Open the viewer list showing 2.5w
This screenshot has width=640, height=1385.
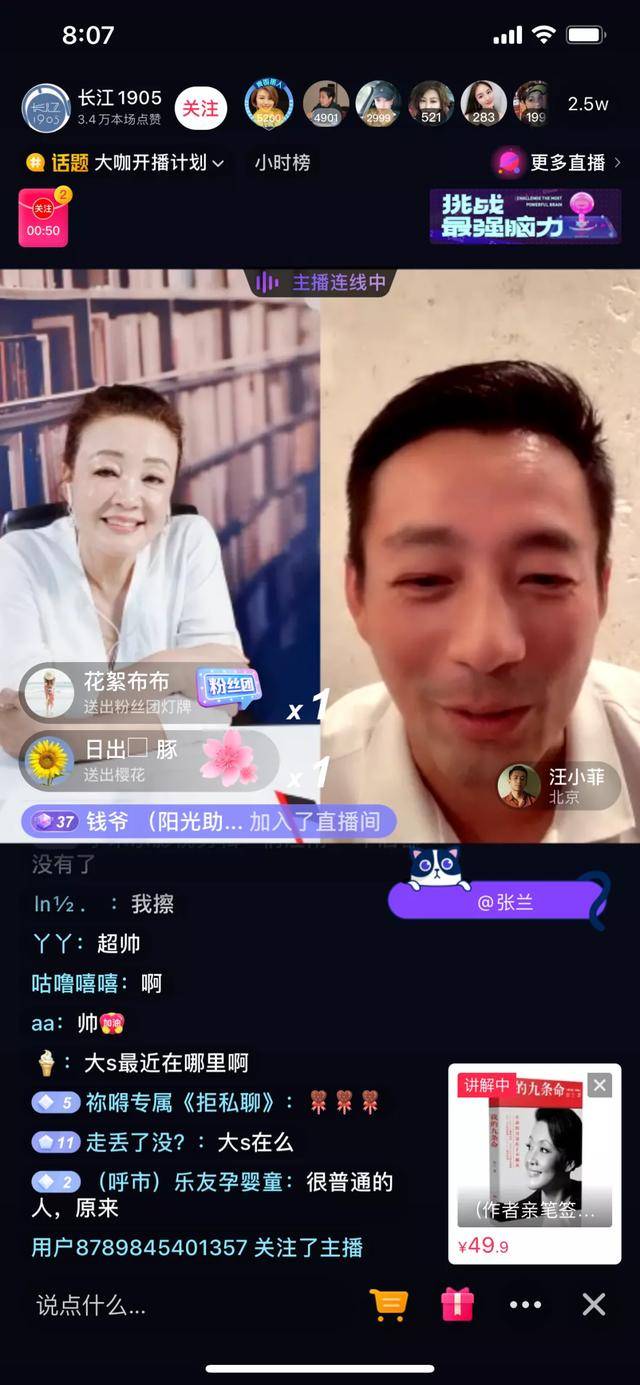click(x=587, y=104)
